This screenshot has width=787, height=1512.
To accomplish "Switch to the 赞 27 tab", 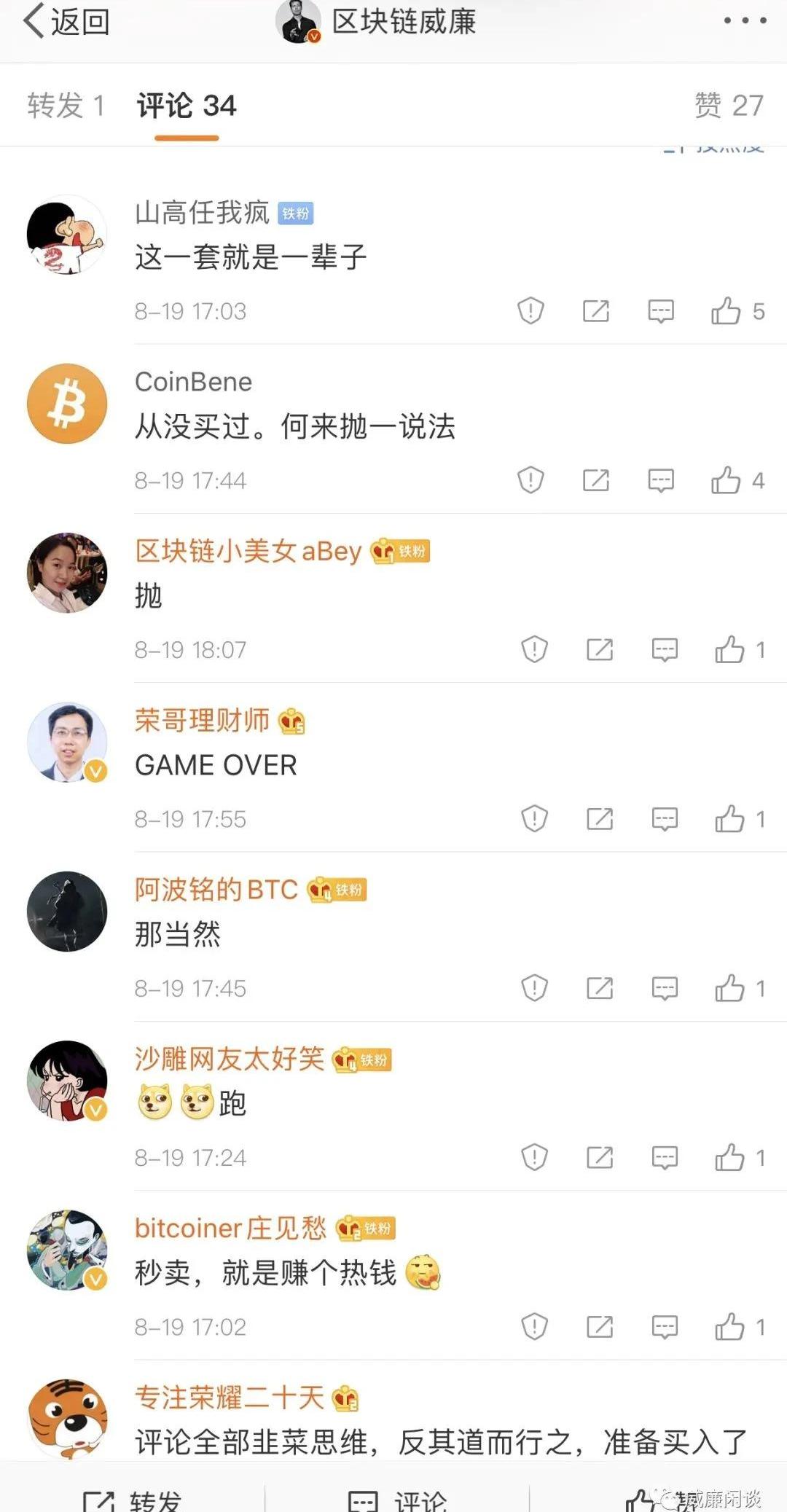I will coord(729,106).
